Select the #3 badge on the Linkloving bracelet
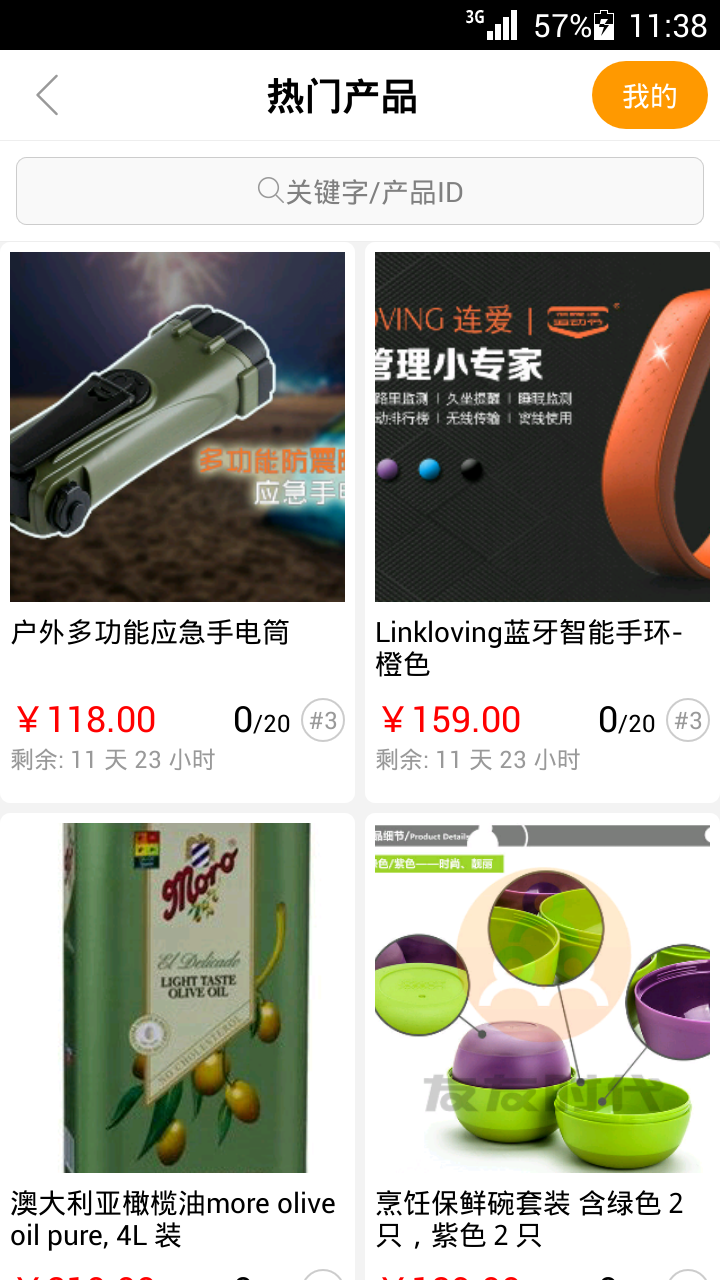720x1280 pixels. pos(684,719)
